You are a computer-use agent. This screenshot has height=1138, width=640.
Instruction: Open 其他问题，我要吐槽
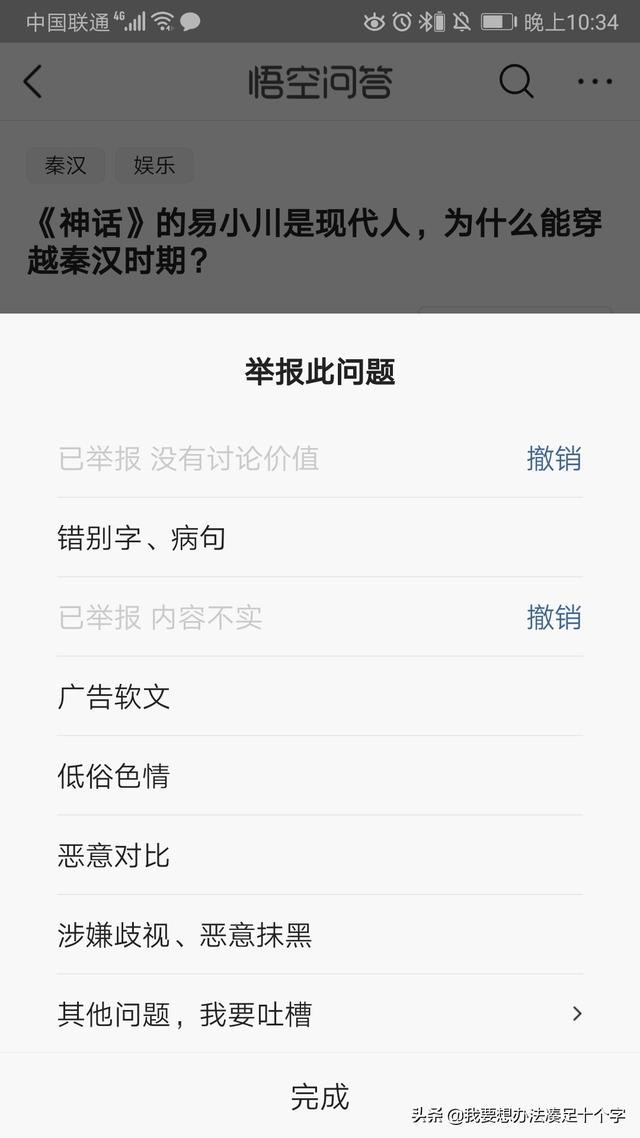pos(320,1014)
